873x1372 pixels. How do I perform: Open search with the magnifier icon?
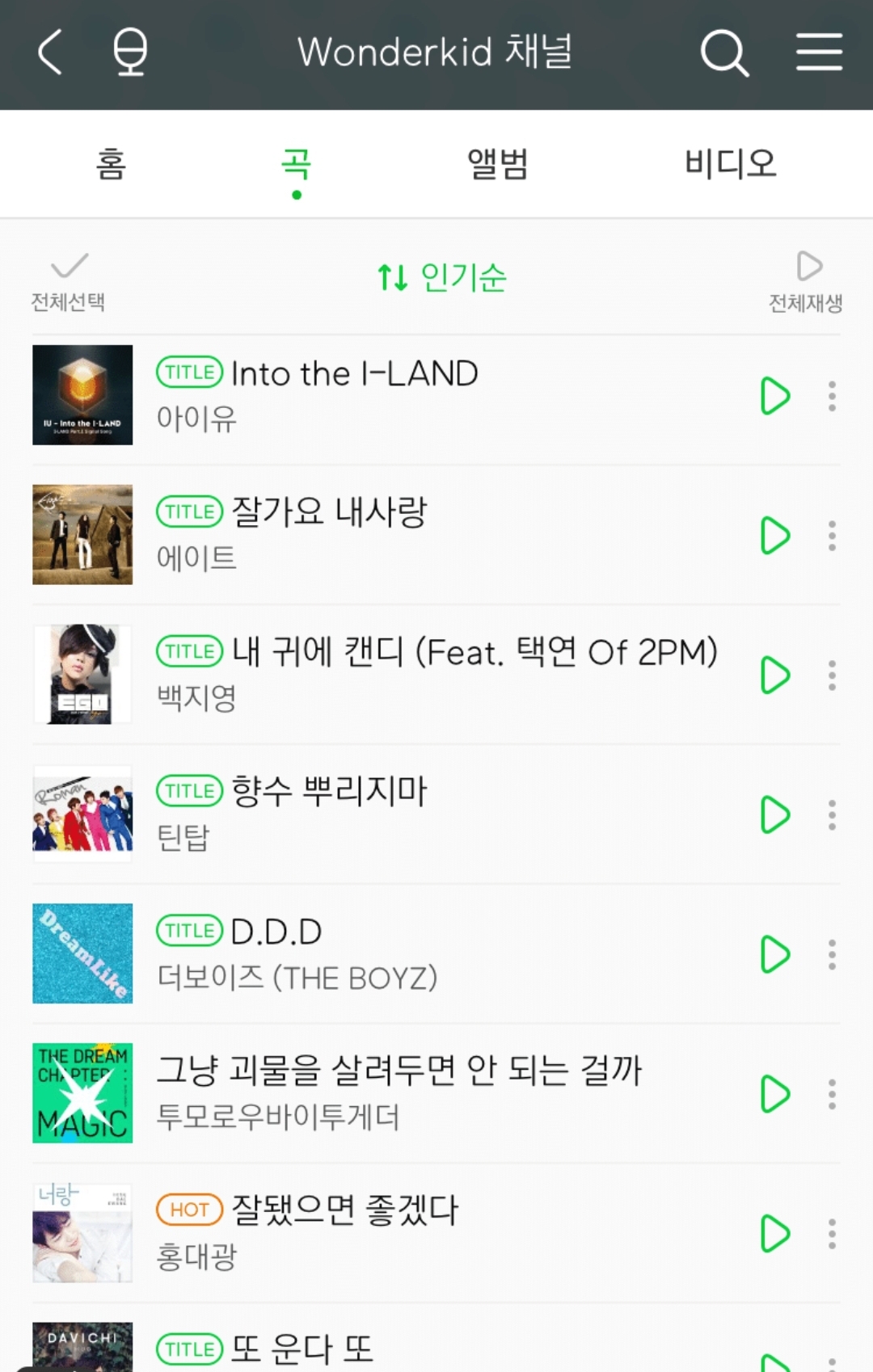(723, 53)
